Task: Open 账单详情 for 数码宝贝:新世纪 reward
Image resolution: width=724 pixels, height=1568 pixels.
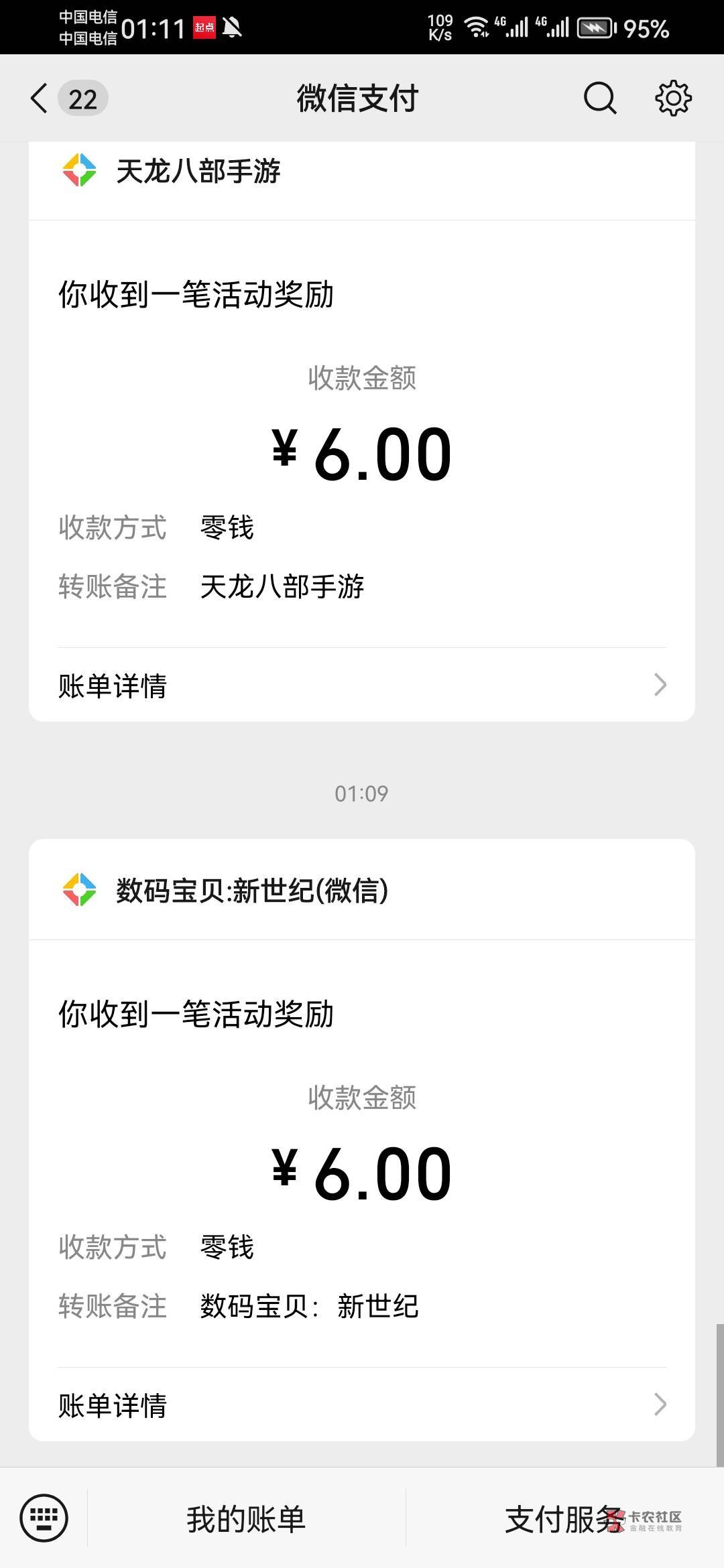Action: coord(362,1405)
